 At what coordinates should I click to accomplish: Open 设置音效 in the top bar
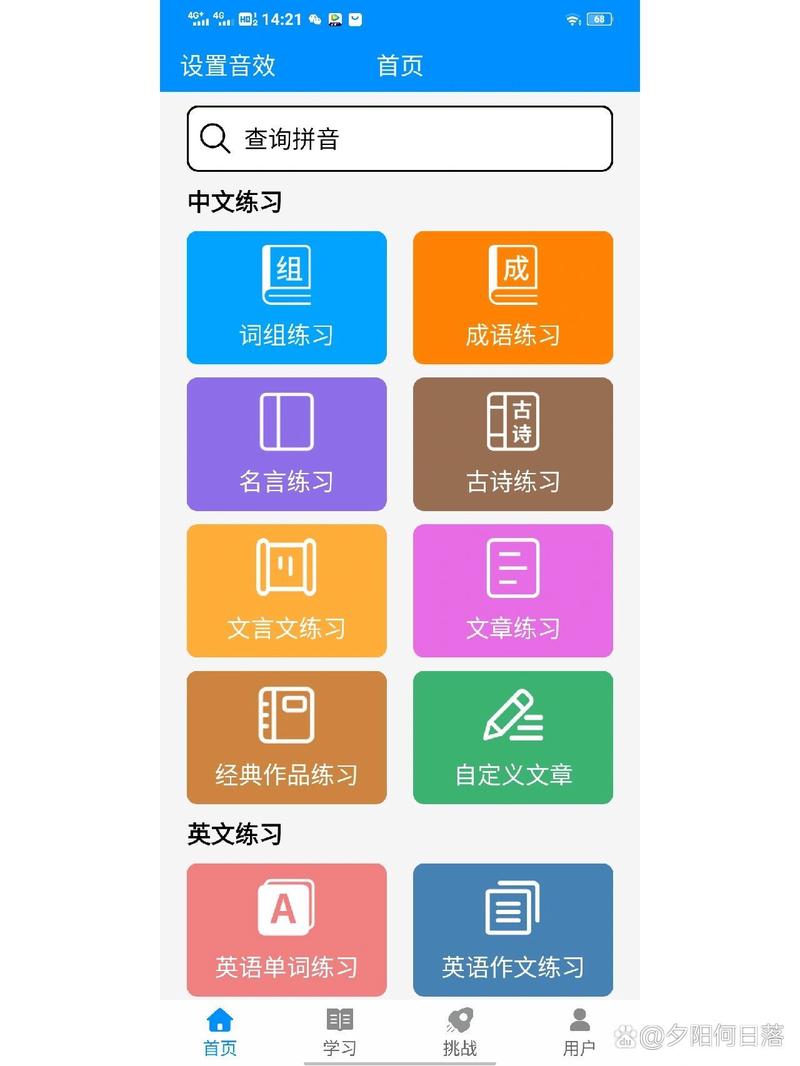pyautogui.click(x=228, y=66)
